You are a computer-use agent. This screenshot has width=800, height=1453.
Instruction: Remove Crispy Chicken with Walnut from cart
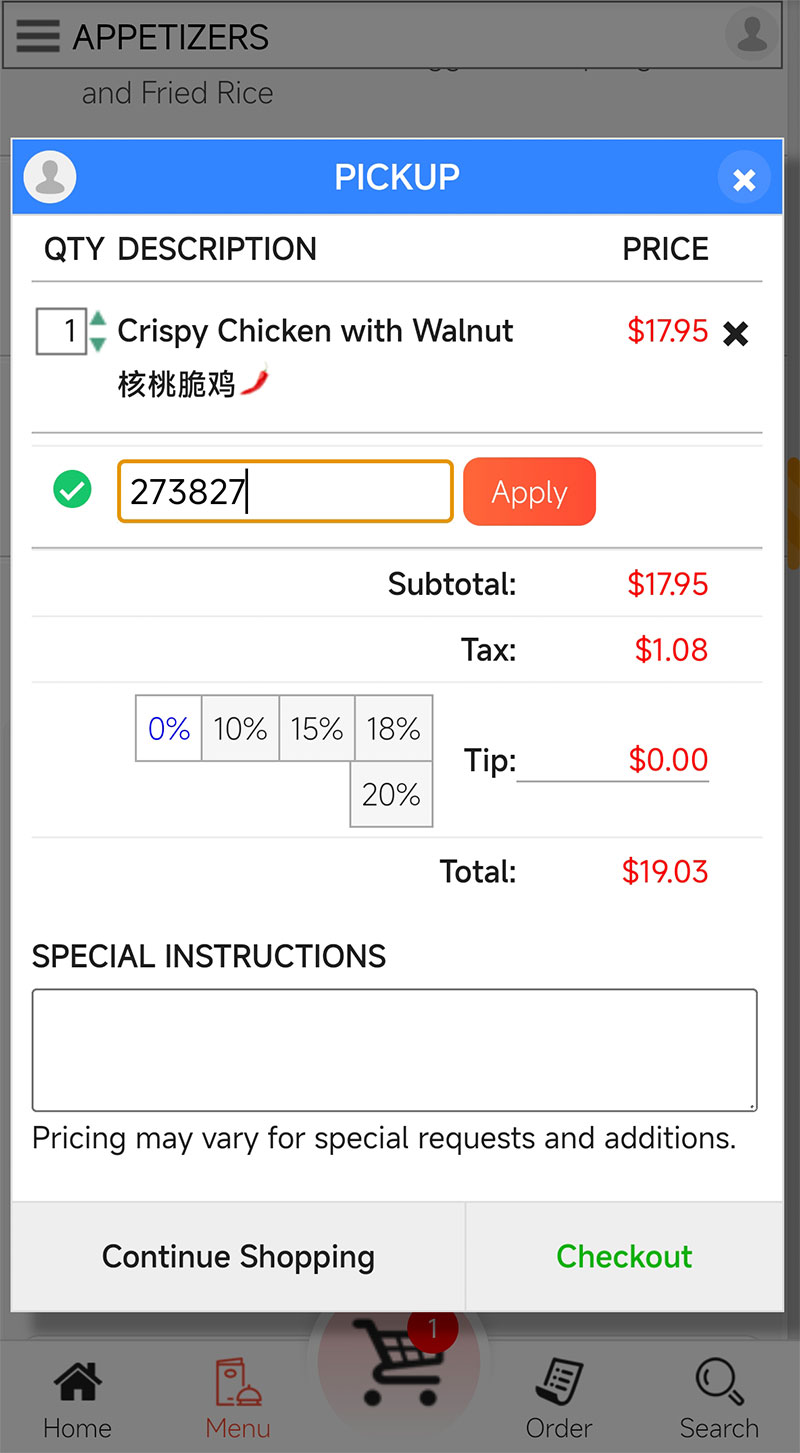[735, 334]
